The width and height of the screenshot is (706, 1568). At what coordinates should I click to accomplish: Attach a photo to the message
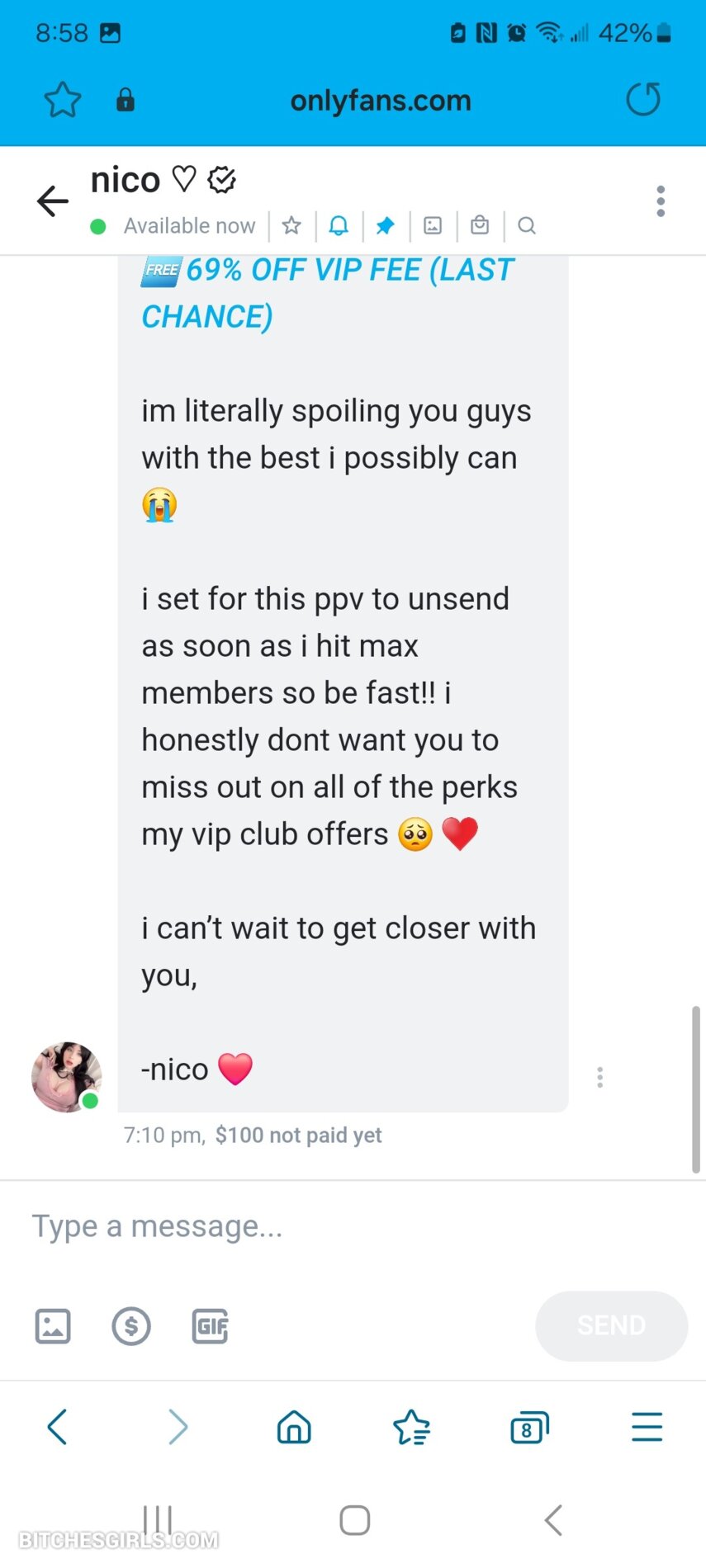(53, 1326)
